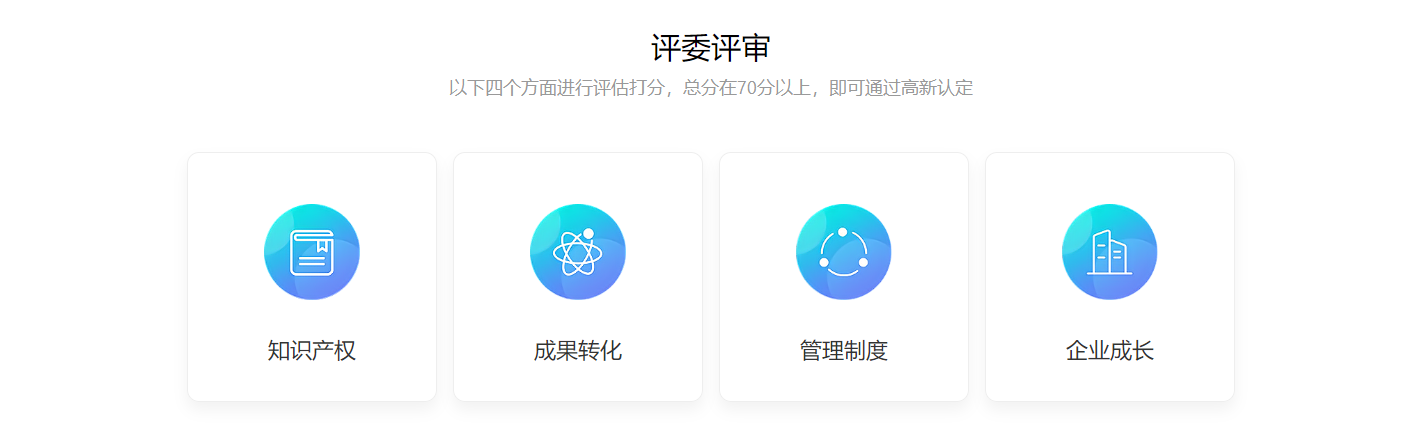View the 管理制度 card

tap(844, 277)
